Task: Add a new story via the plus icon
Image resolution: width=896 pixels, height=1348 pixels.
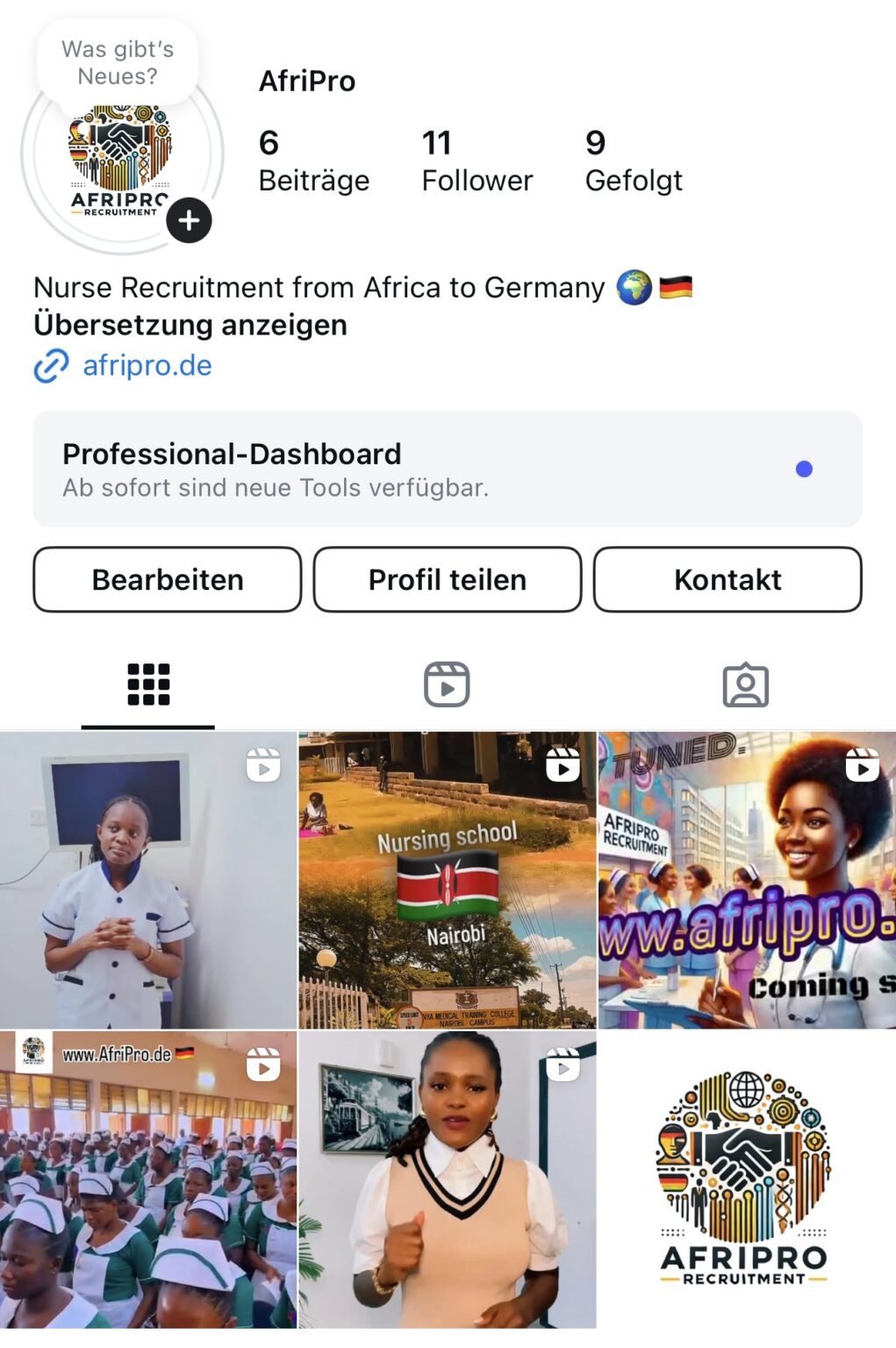Action: point(189,219)
